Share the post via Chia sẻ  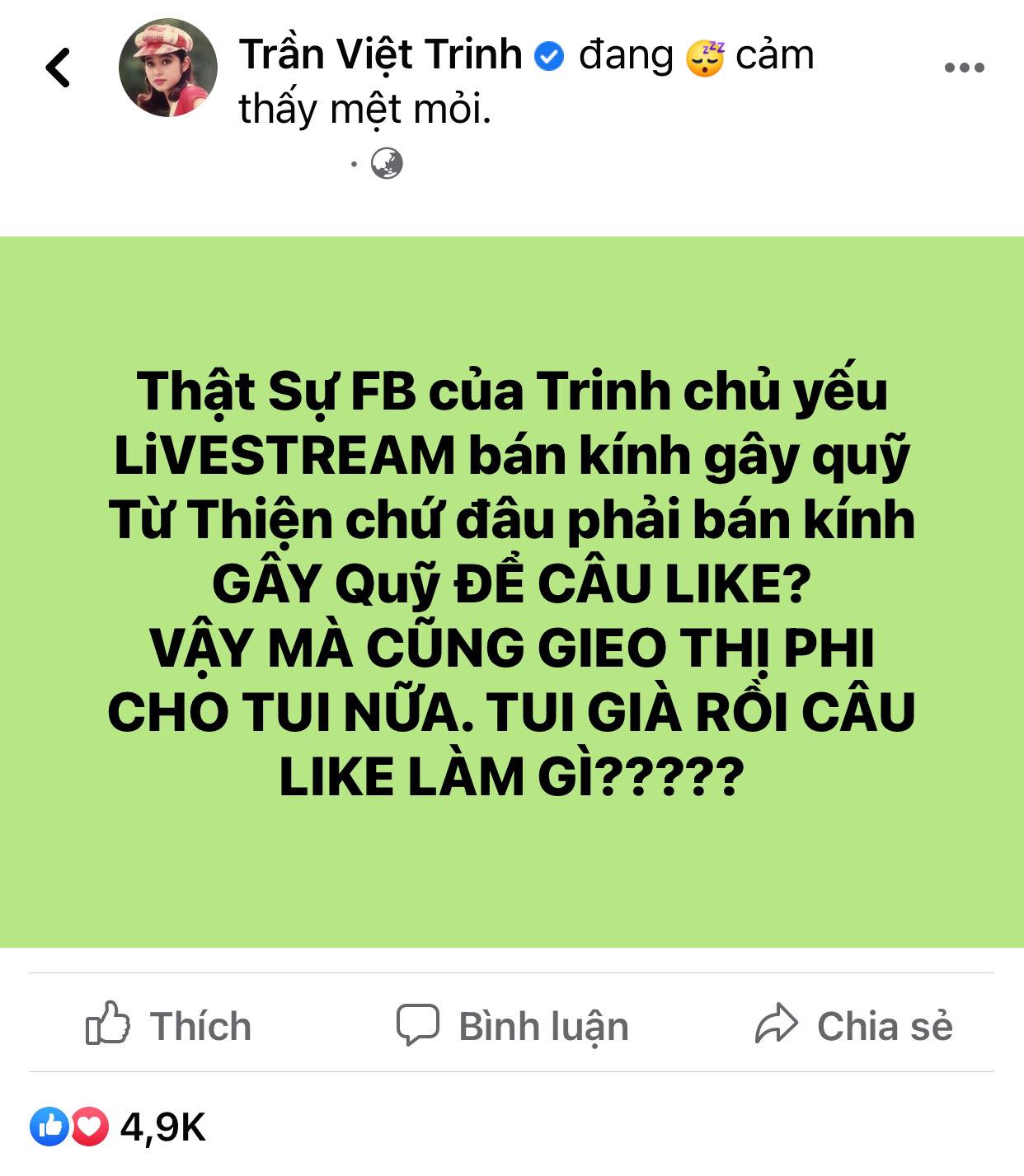click(854, 1026)
